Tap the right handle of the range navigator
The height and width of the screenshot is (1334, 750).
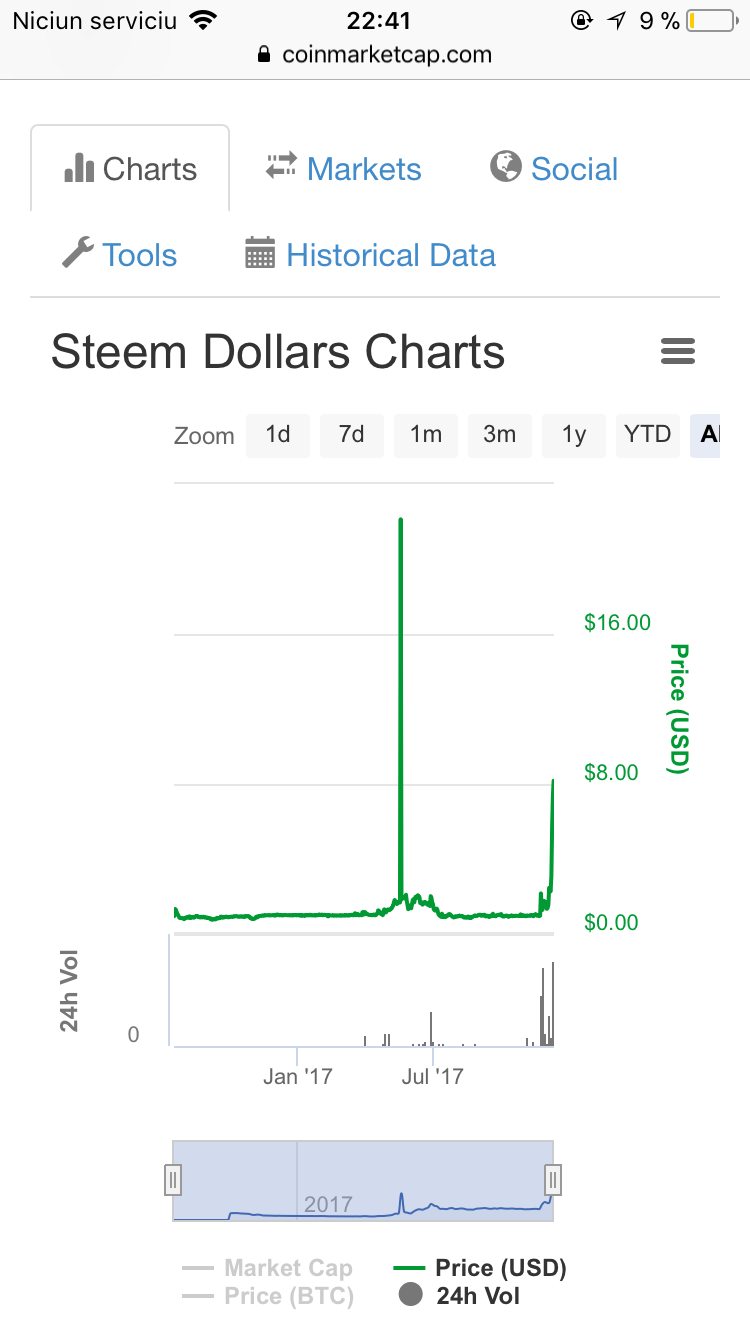click(x=553, y=1180)
